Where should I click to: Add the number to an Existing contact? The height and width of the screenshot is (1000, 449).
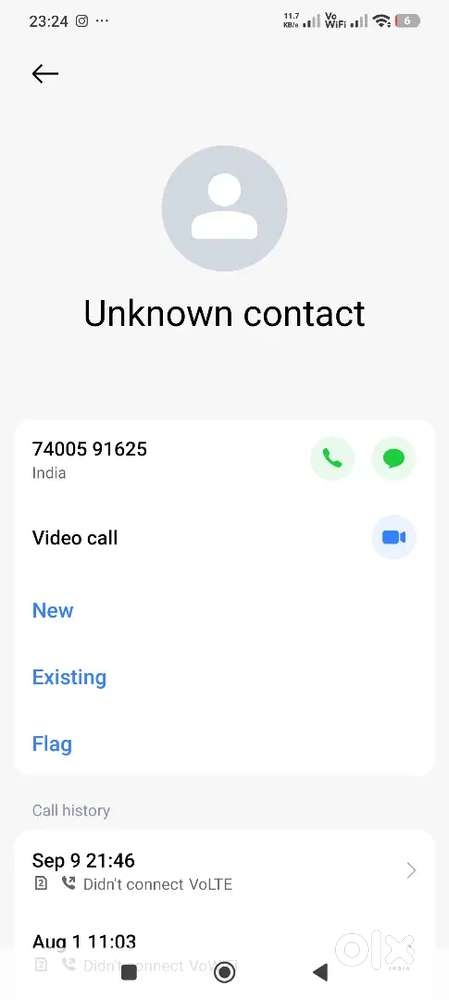tap(69, 677)
